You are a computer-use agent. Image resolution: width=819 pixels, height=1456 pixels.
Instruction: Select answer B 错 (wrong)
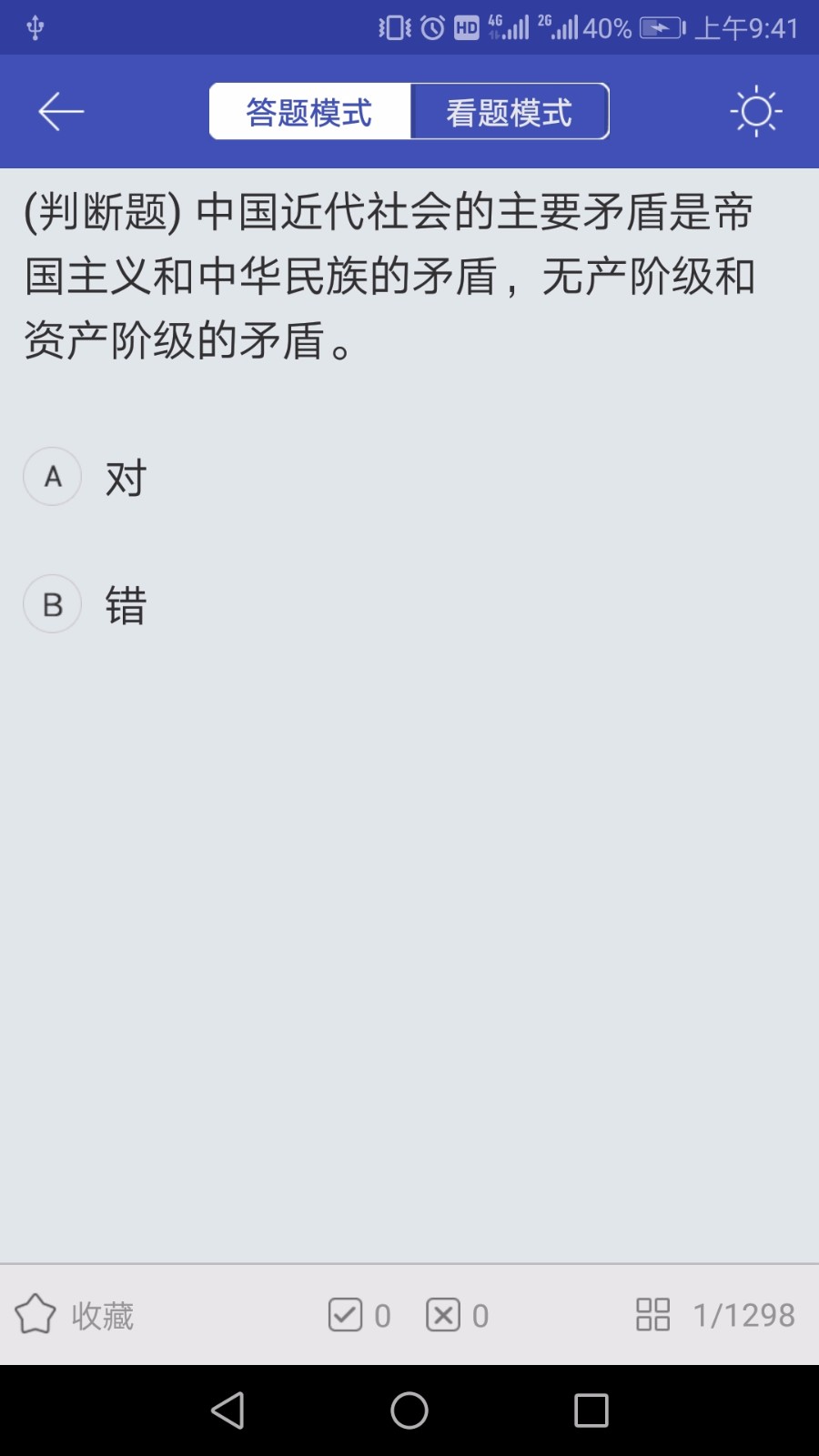(125, 603)
